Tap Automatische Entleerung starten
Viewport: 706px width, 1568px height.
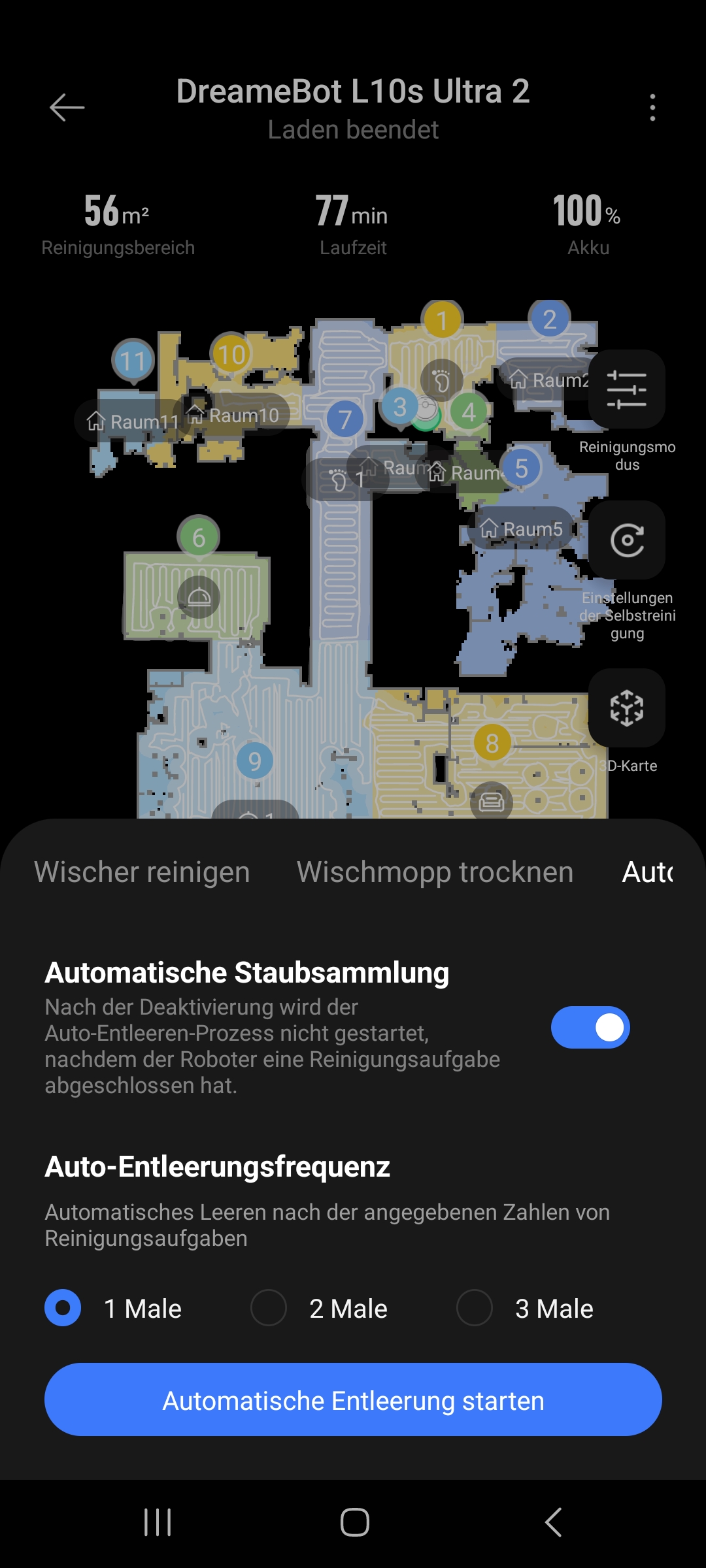click(x=353, y=1399)
